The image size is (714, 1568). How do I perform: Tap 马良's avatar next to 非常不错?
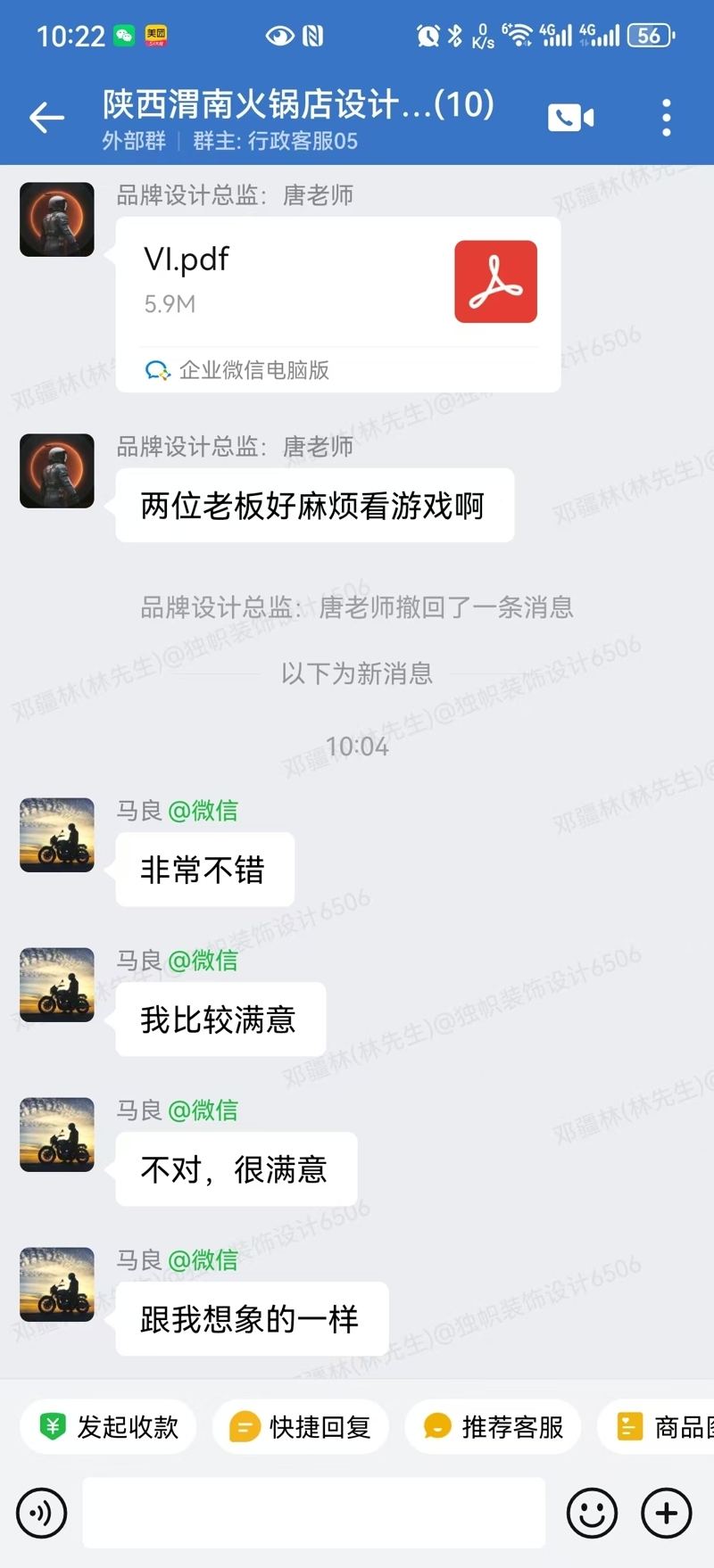57,835
